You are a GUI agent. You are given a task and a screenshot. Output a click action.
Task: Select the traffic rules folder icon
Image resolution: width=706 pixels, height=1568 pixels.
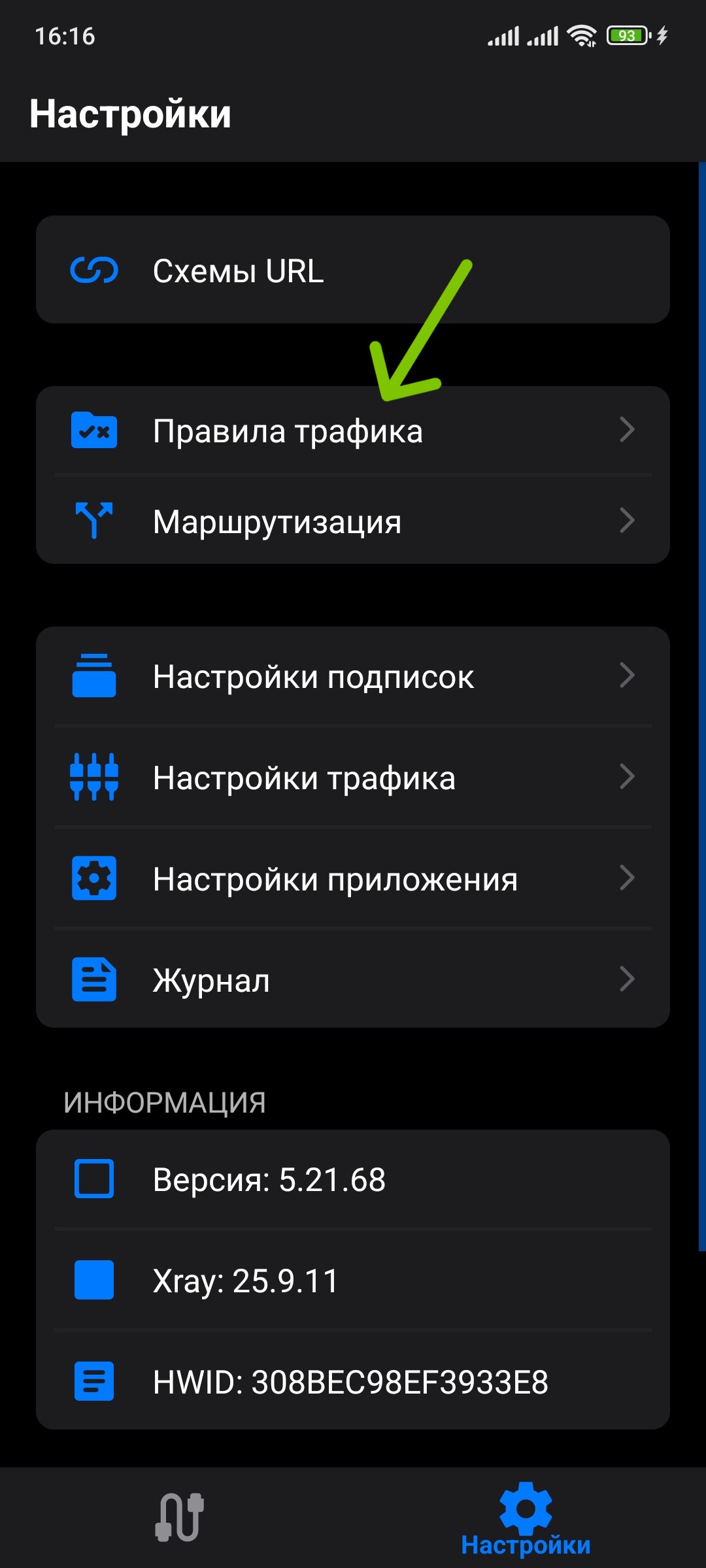pyautogui.click(x=93, y=430)
